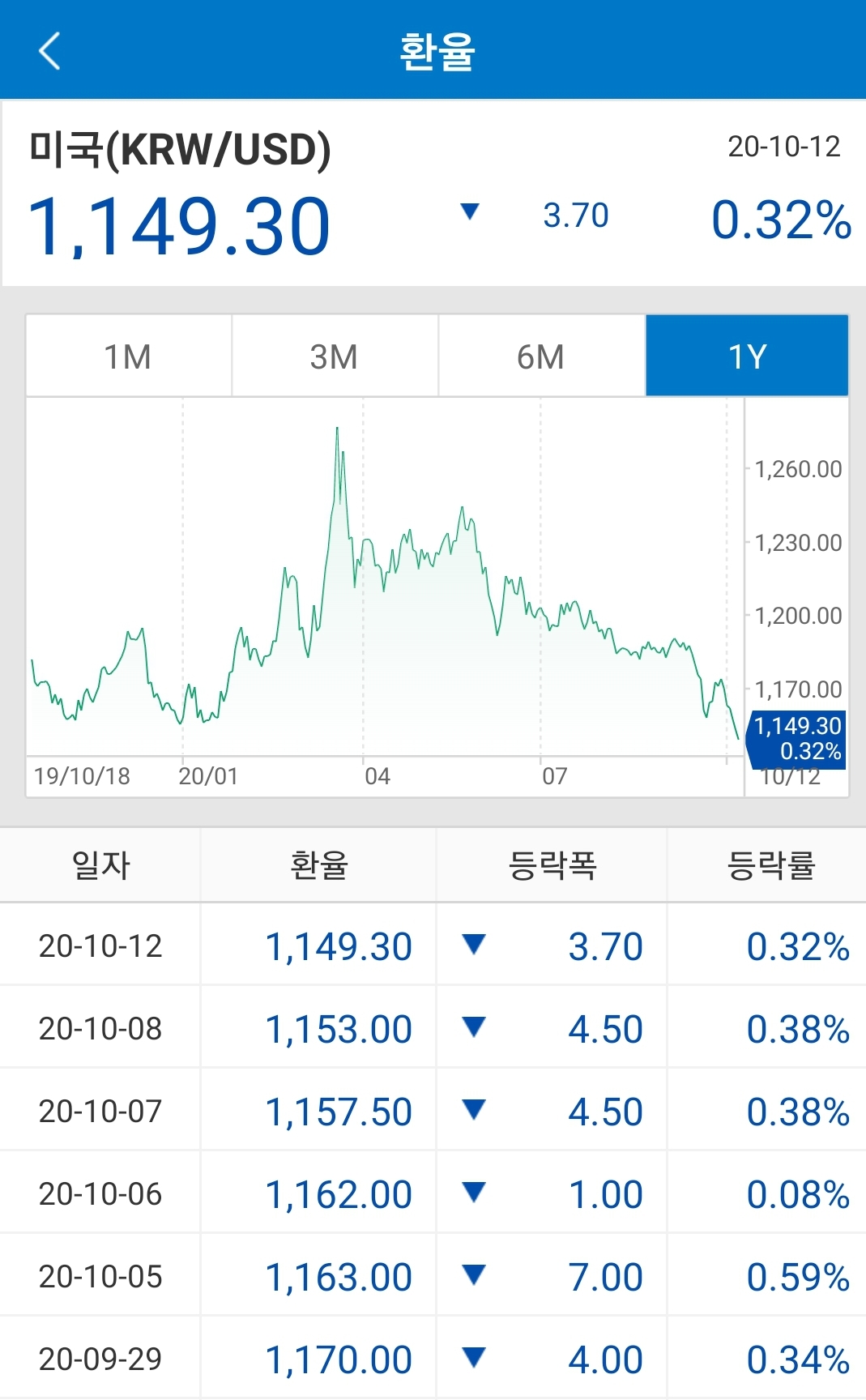Image resolution: width=866 pixels, height=1400 pixels.
Task: Go back from the 환율 screen
Action: tap(49, 51)
